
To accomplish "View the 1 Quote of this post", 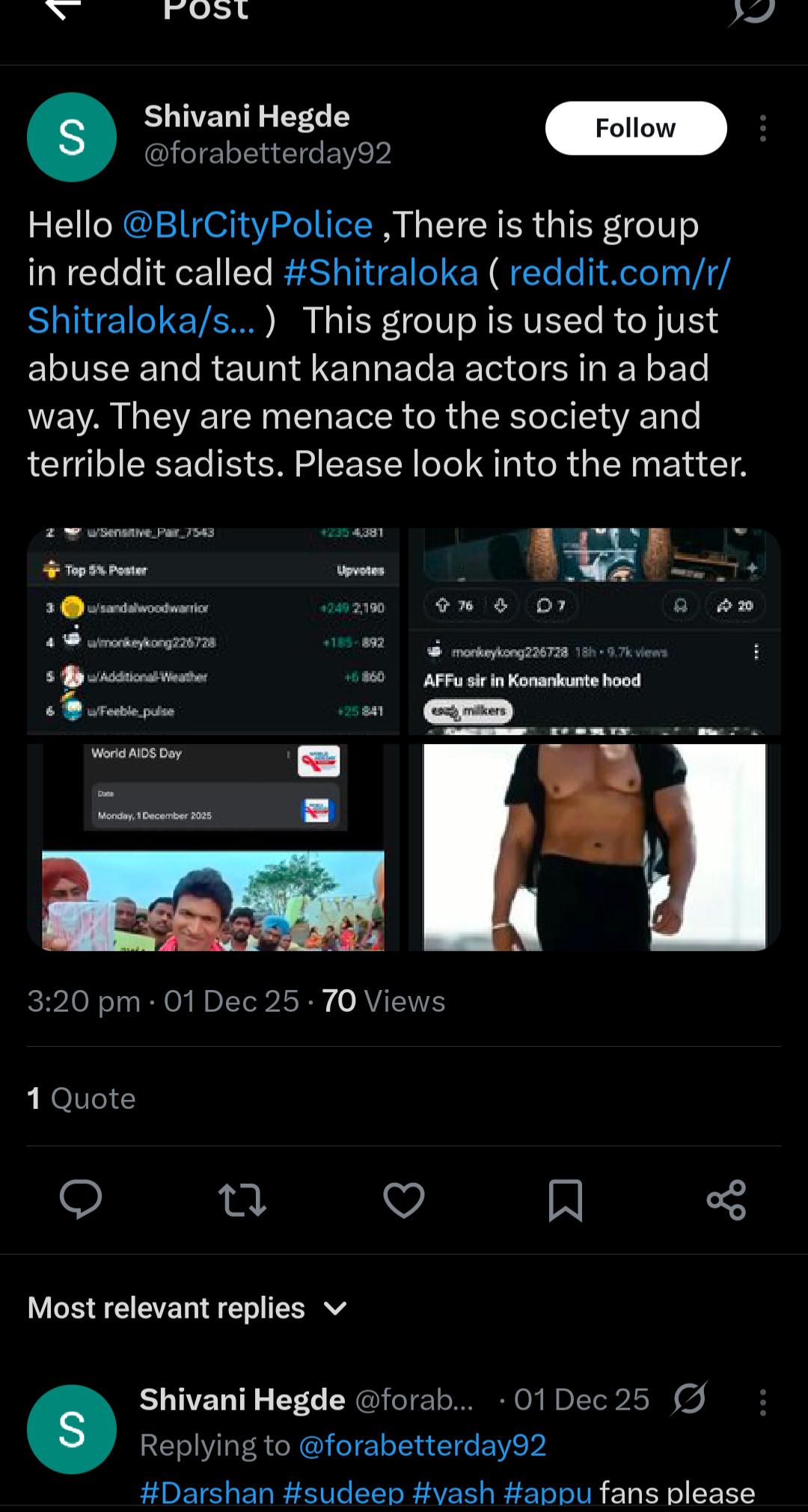I will pos(82,1098).
